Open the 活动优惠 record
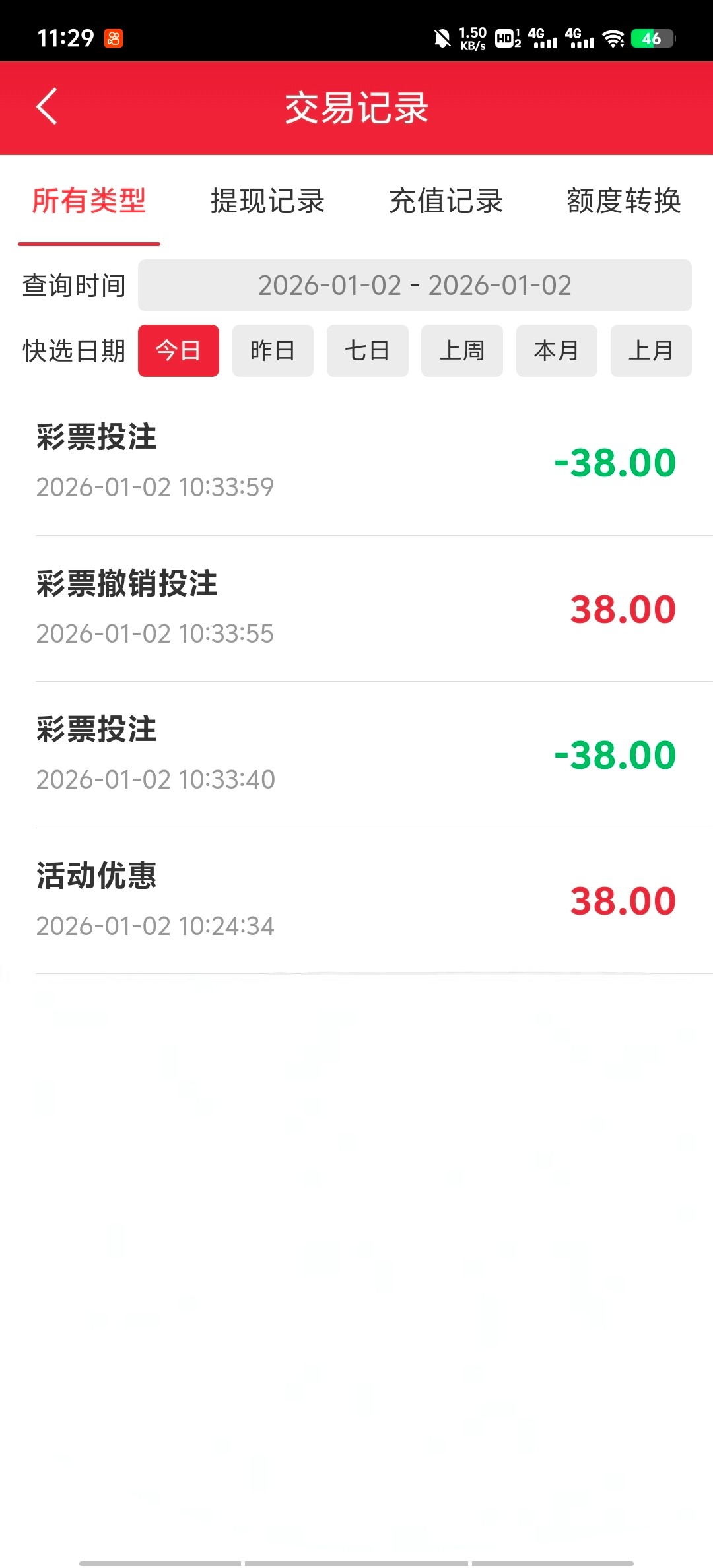Image resolution: width=713 pixels, height=1568 pixels. (356, 901)
